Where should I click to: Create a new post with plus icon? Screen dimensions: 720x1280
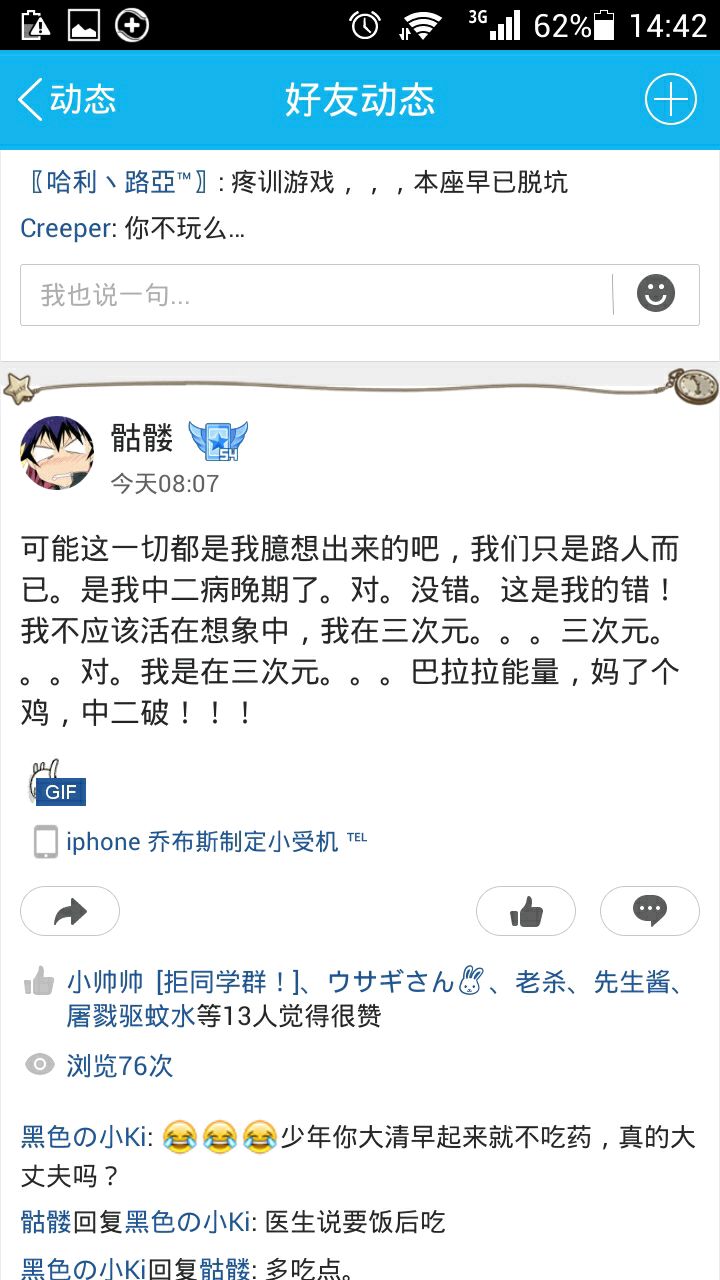[x=670, y=100]
